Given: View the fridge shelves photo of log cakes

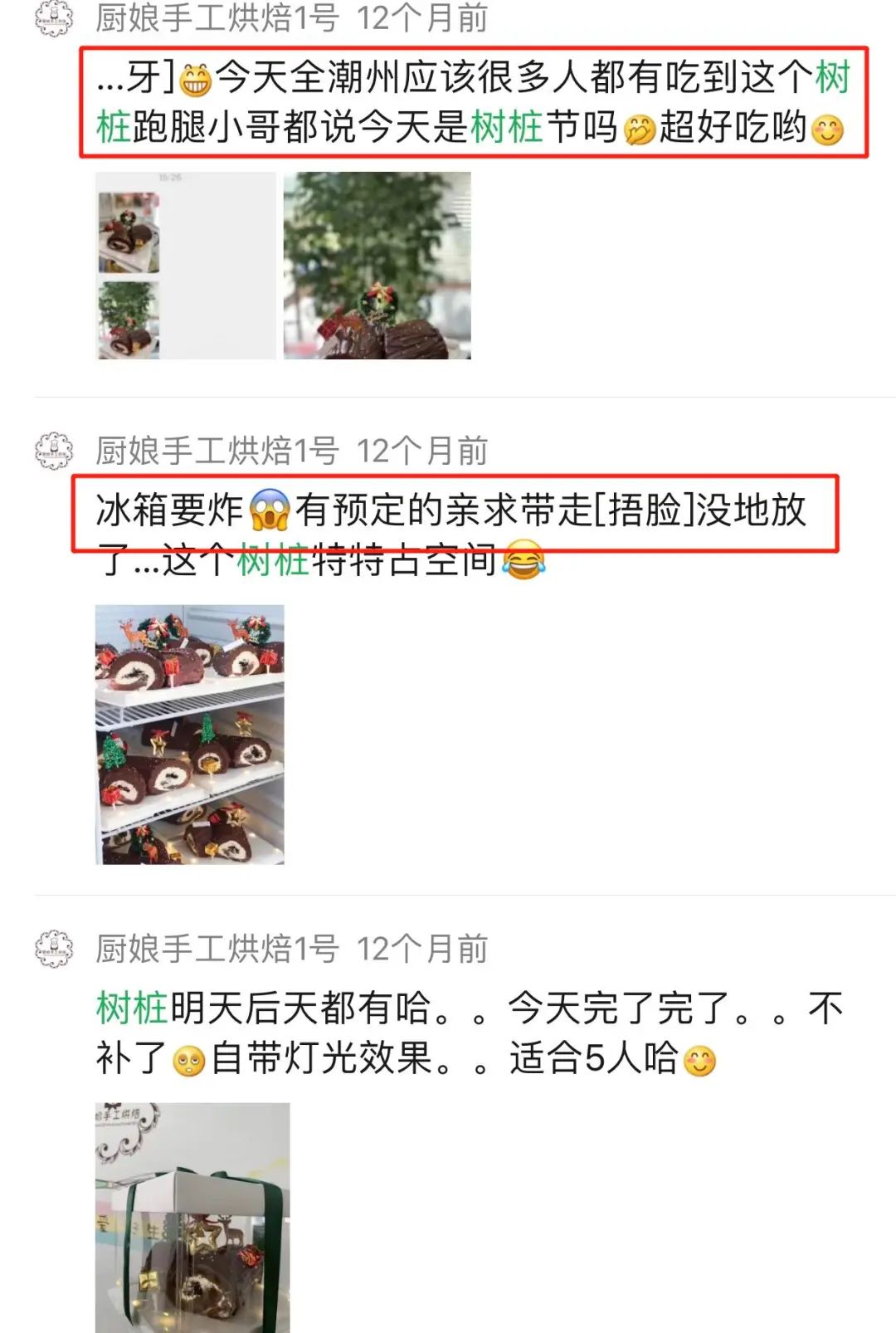Looking at the screenshot, I should click(x=190, y=735).
